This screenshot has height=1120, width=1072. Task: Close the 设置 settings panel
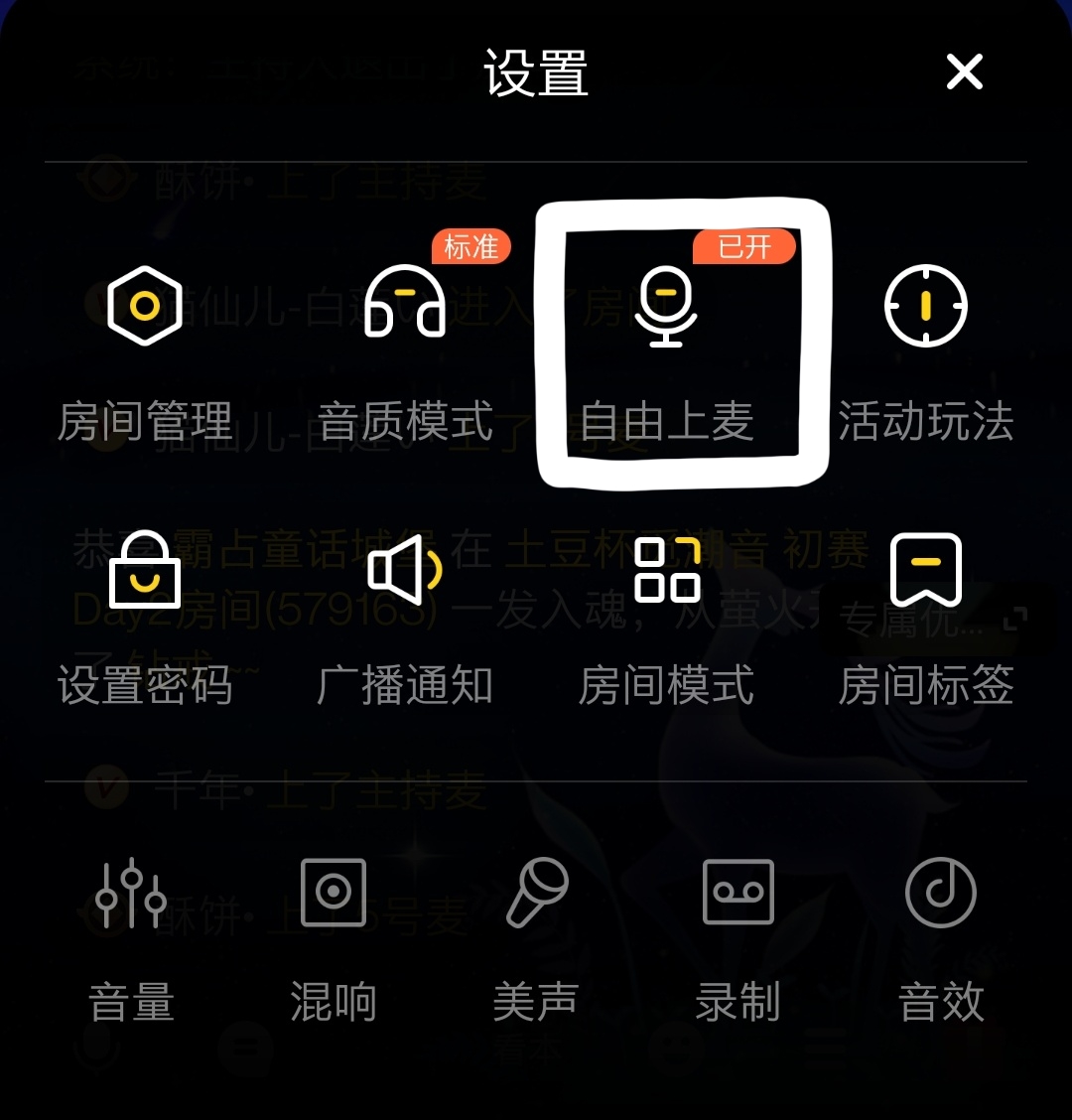pyautogui.click(x=964, y=72)
